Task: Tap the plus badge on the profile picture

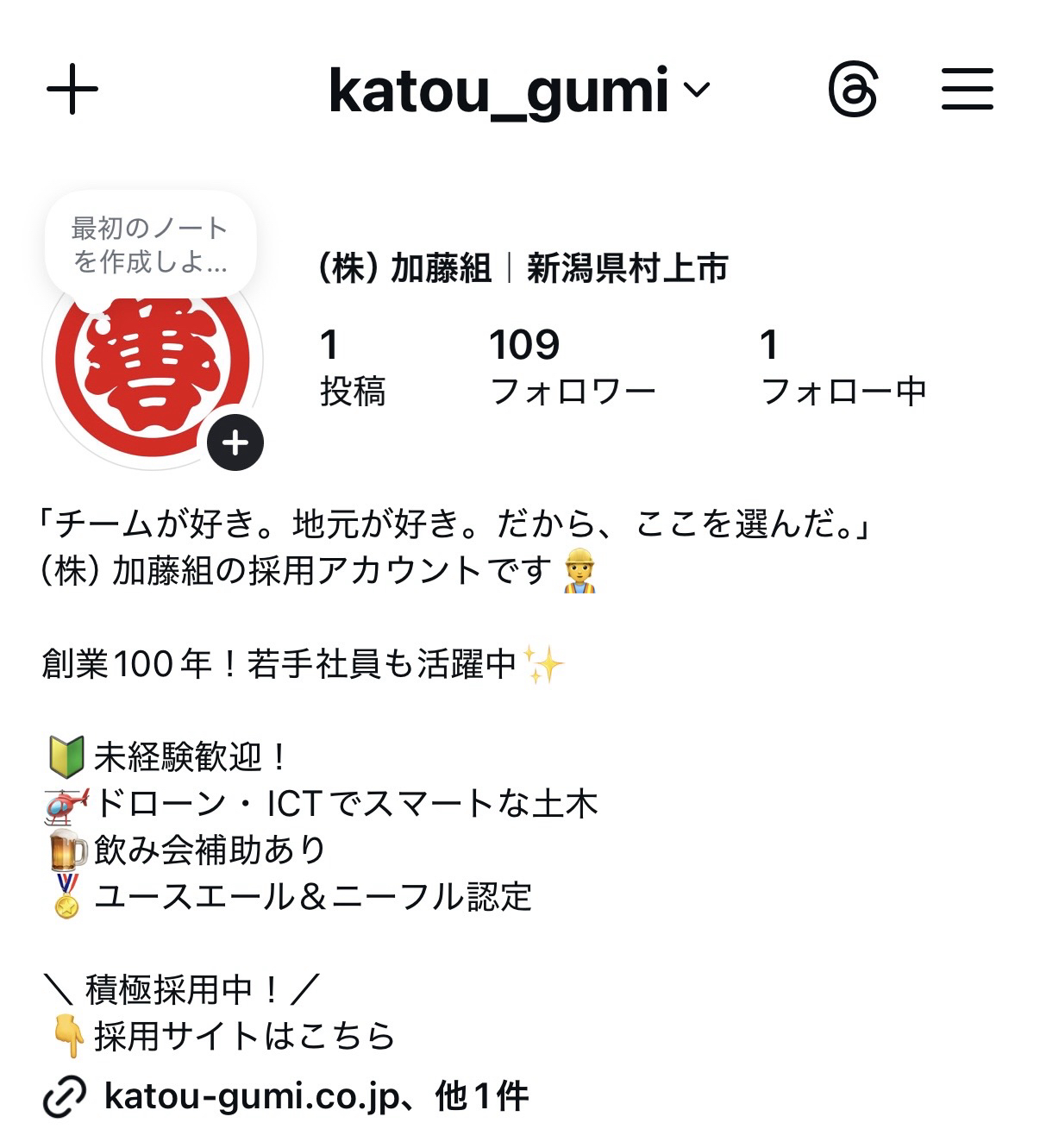Action: (235, 443)
